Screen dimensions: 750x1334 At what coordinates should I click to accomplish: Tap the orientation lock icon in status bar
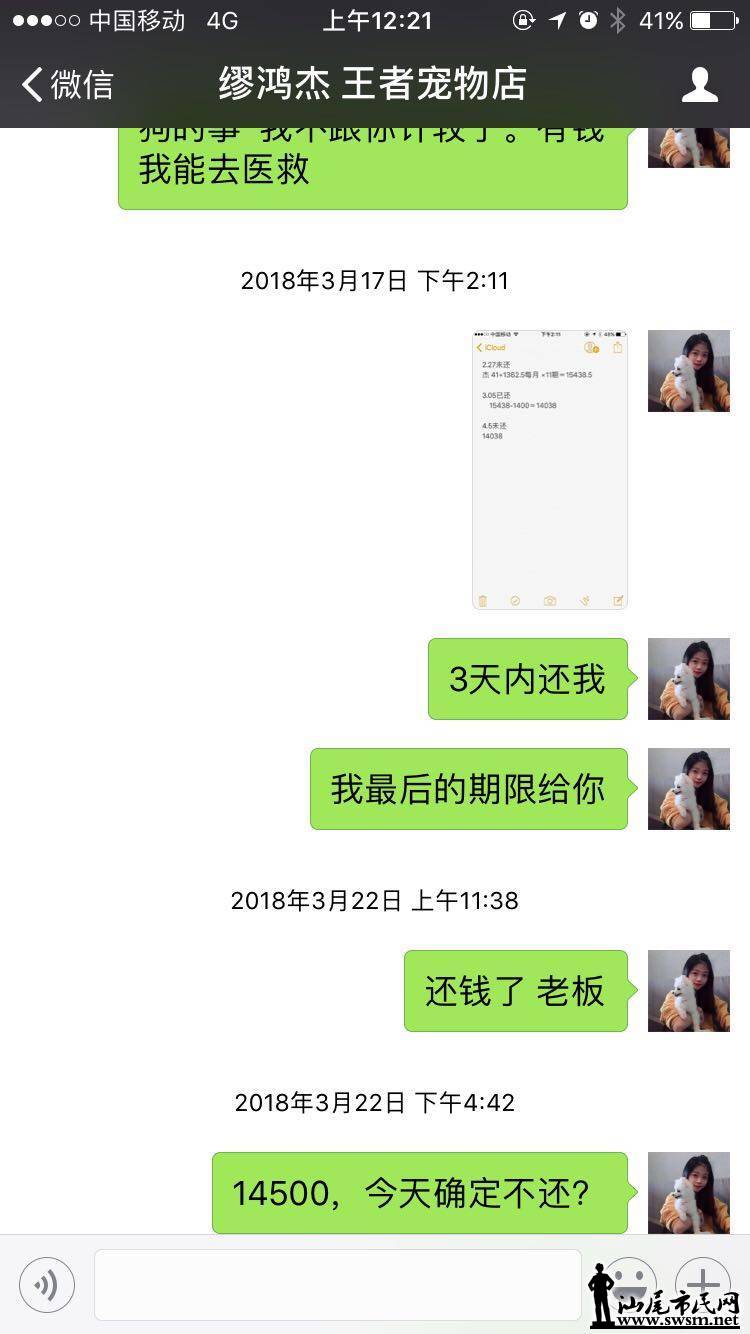(525, 20)
